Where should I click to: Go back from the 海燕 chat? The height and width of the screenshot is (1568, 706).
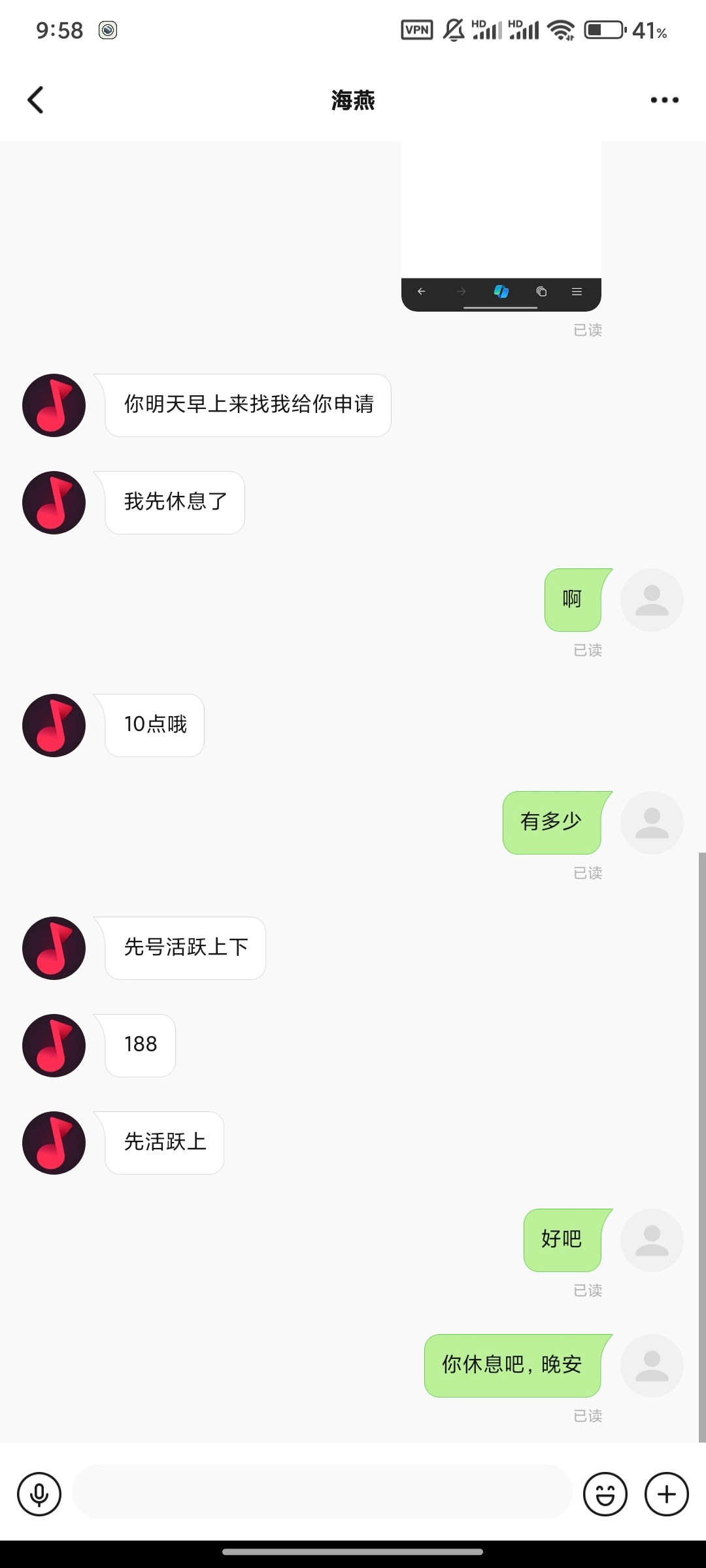tap(36, 100)
